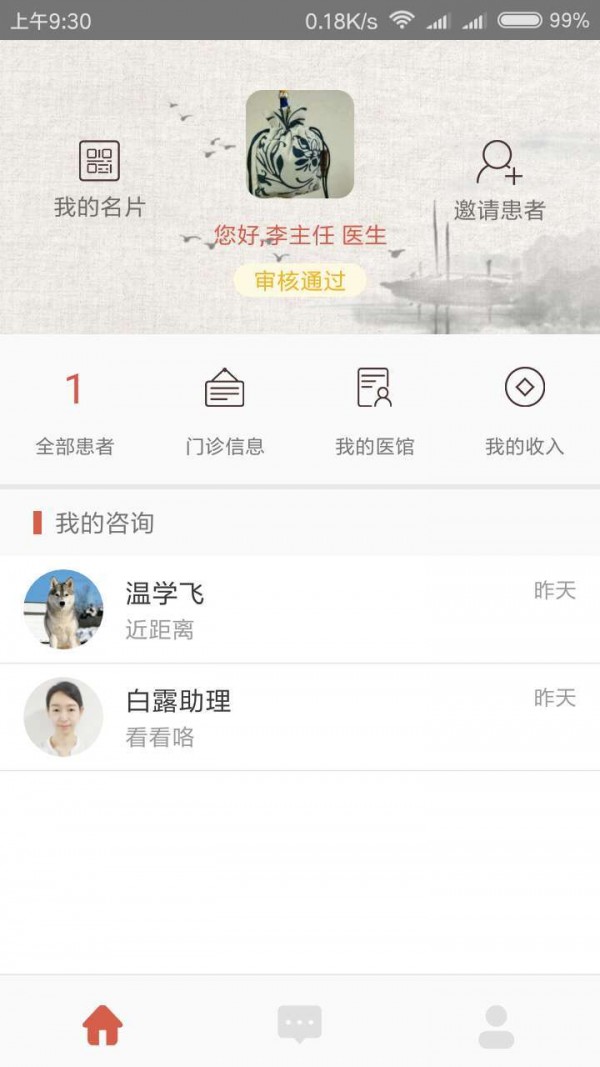Switch to the home tab
Image resolution: width=600 pixels, height=1067 pixels.
102,1025
